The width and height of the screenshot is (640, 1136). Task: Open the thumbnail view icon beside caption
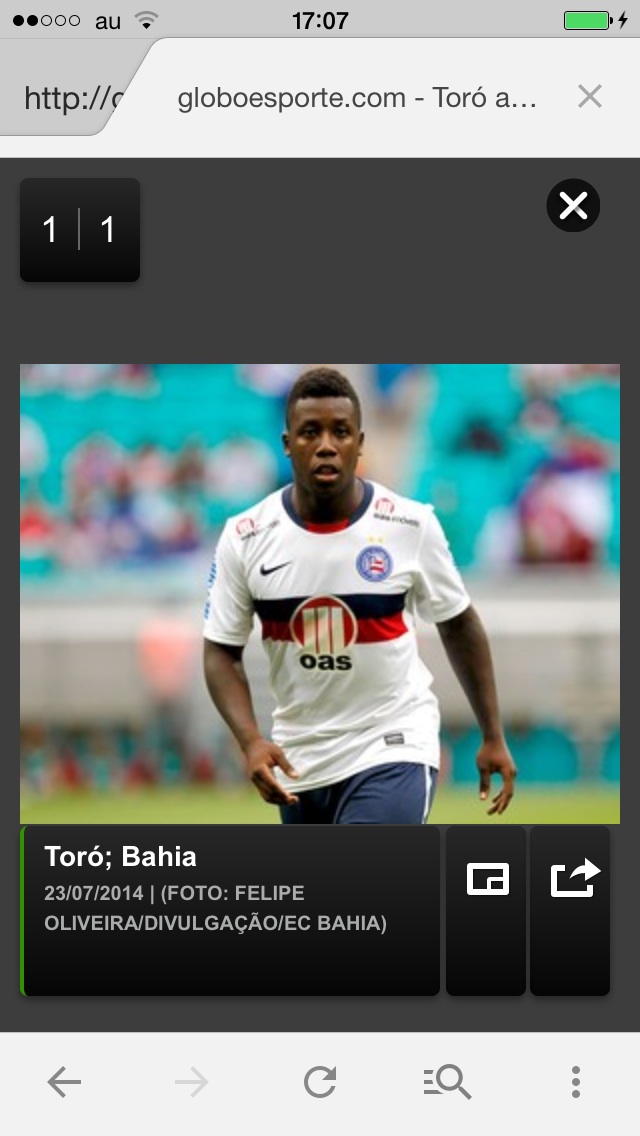487,880
